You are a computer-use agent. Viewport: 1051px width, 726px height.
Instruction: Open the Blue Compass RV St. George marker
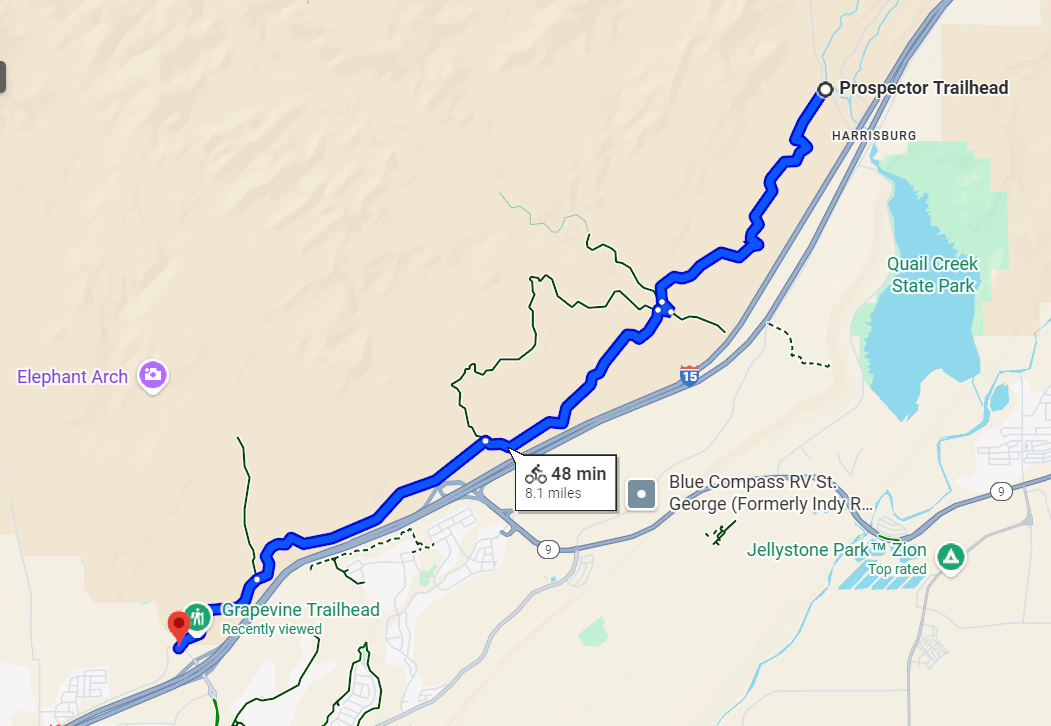641,493
